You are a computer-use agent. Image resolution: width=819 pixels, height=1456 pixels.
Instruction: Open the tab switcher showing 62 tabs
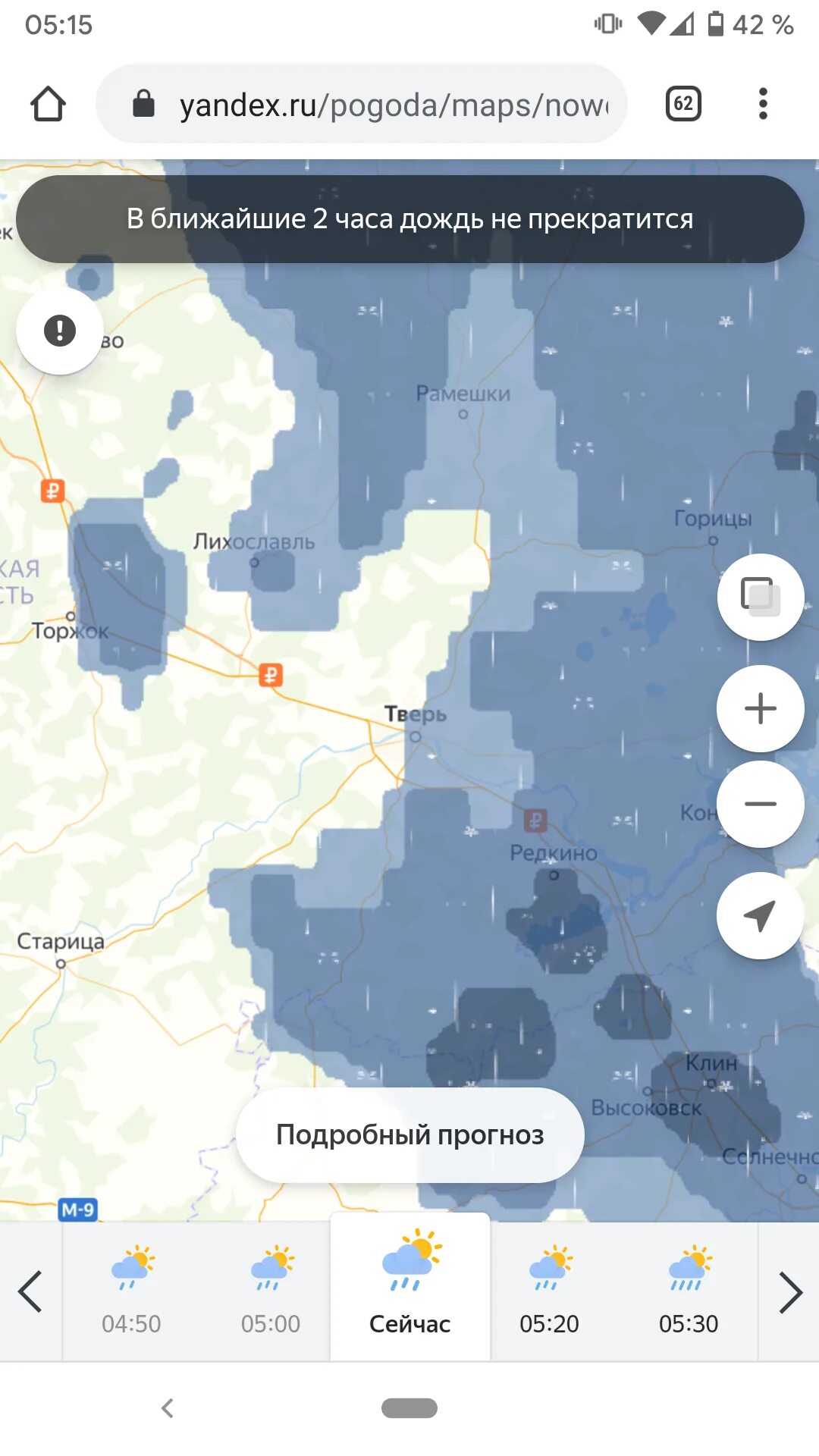tap(682, 104)
